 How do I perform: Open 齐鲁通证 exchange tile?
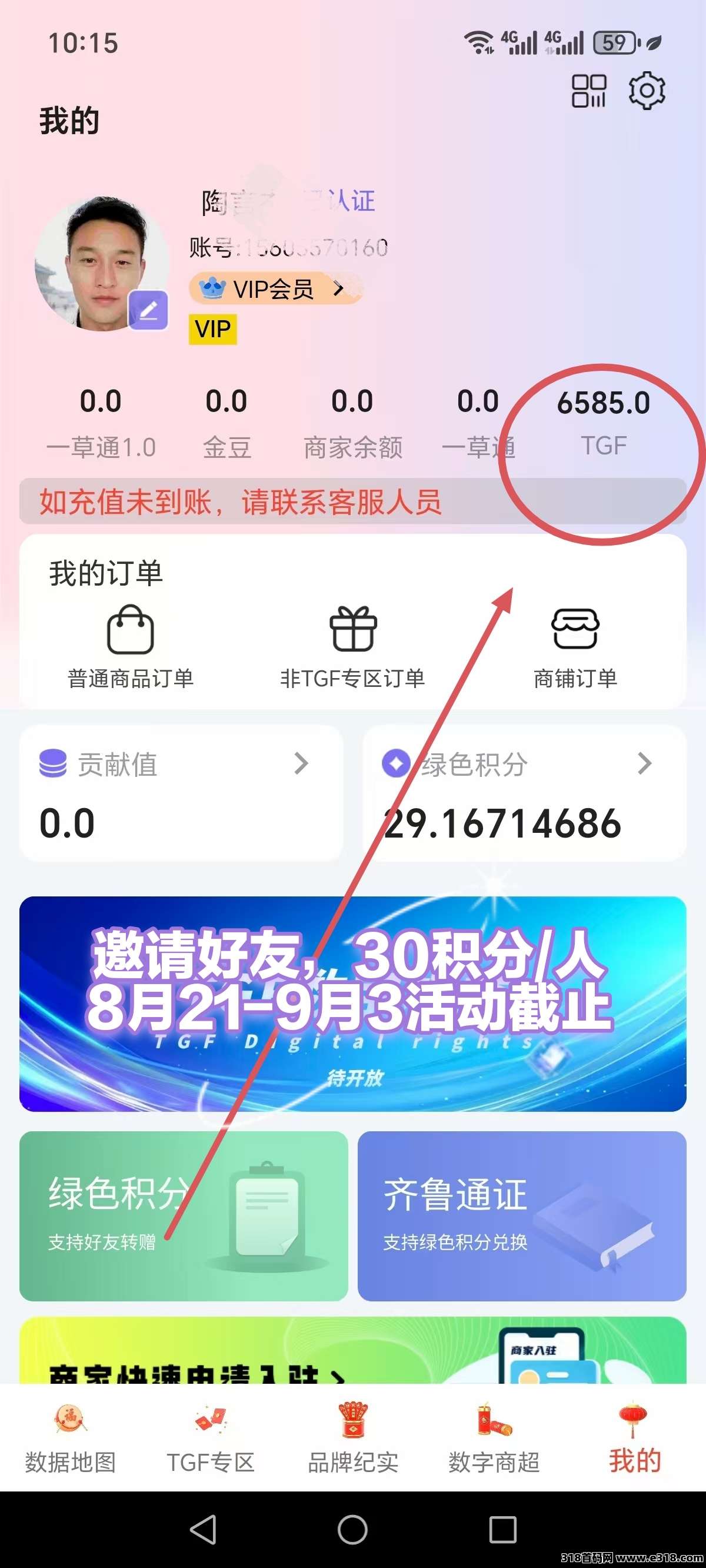(x=522, y=1215)
